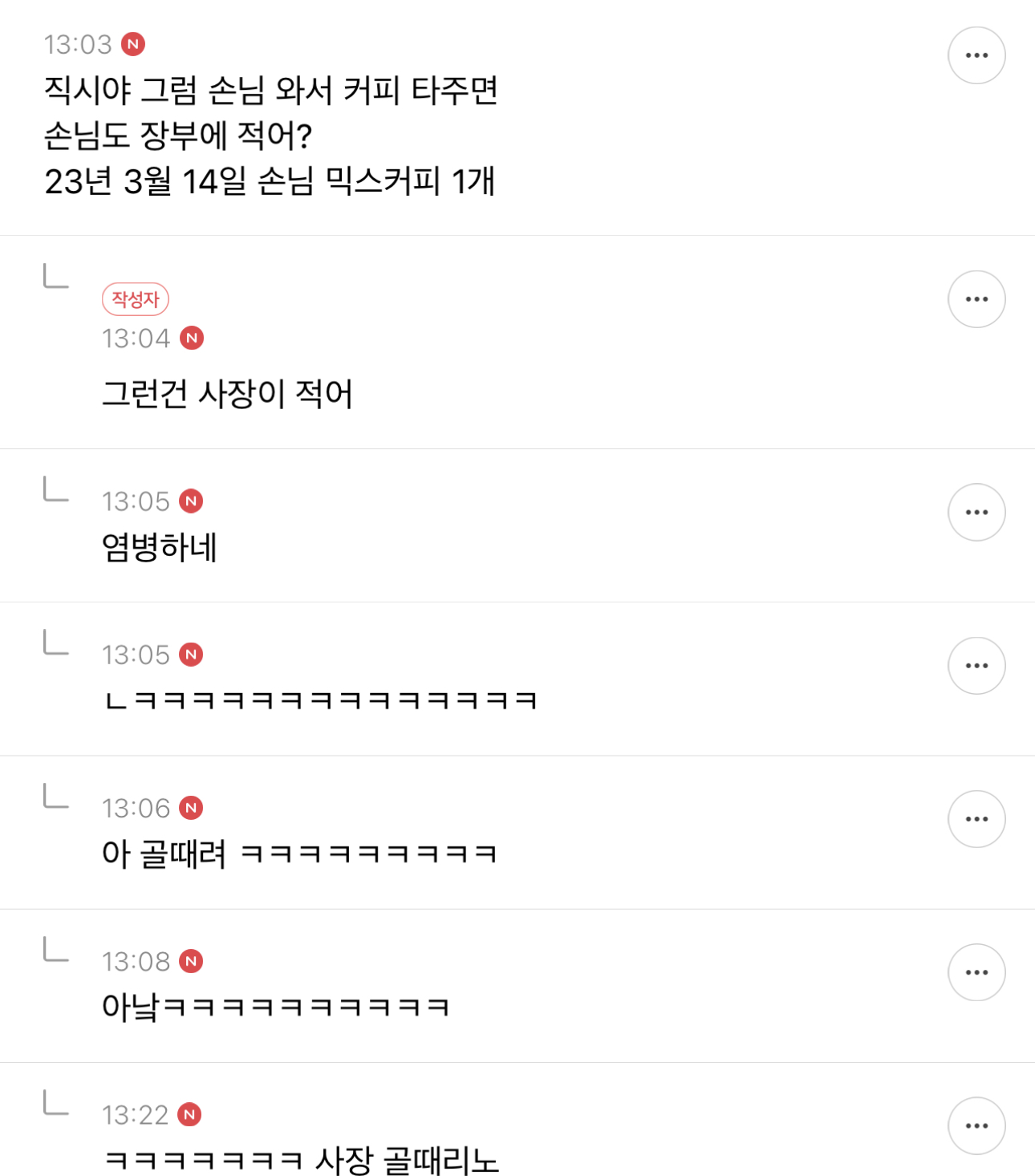Open more options for the 13:22 reply
1035x1176 pixels.
(976, 1125)
